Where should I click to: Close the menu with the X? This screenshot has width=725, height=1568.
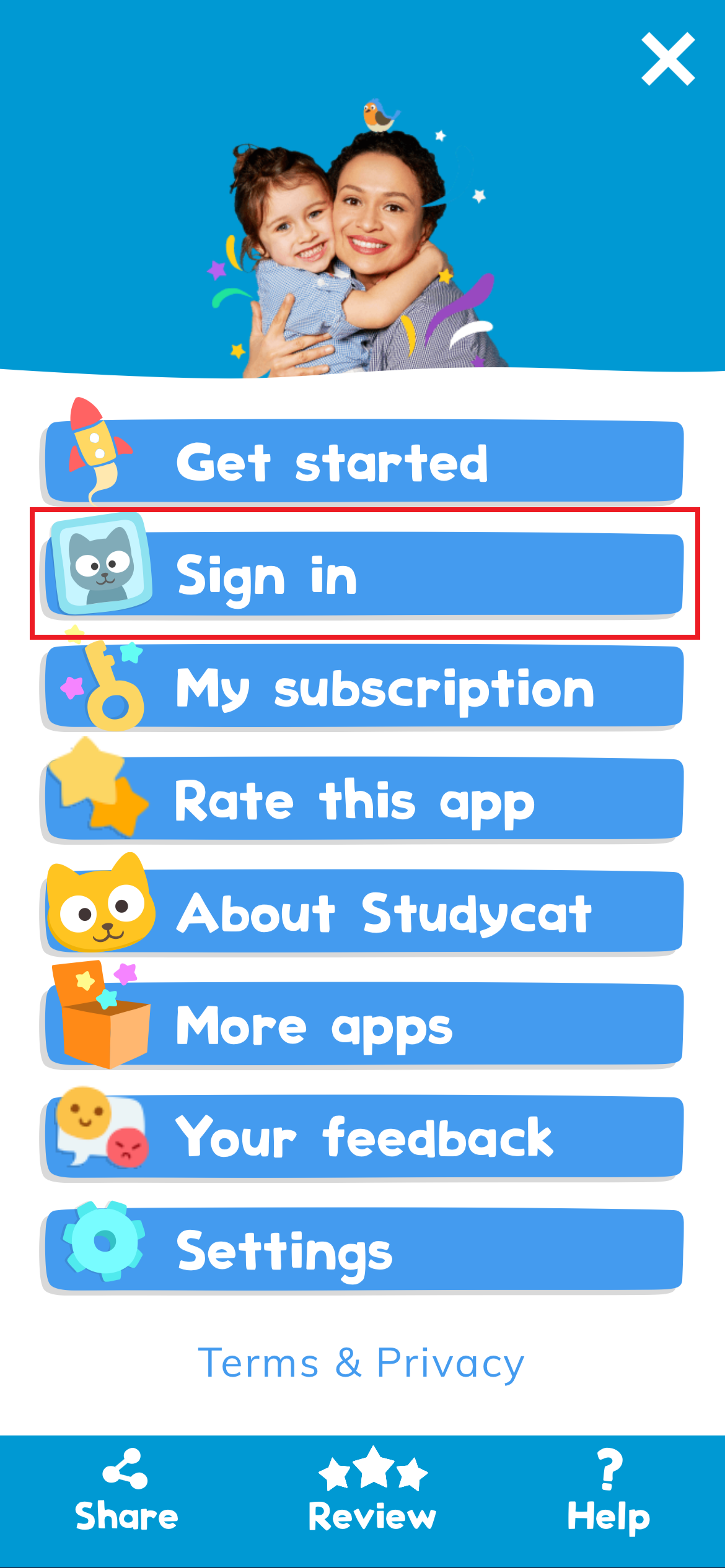[x=668, y=59]
